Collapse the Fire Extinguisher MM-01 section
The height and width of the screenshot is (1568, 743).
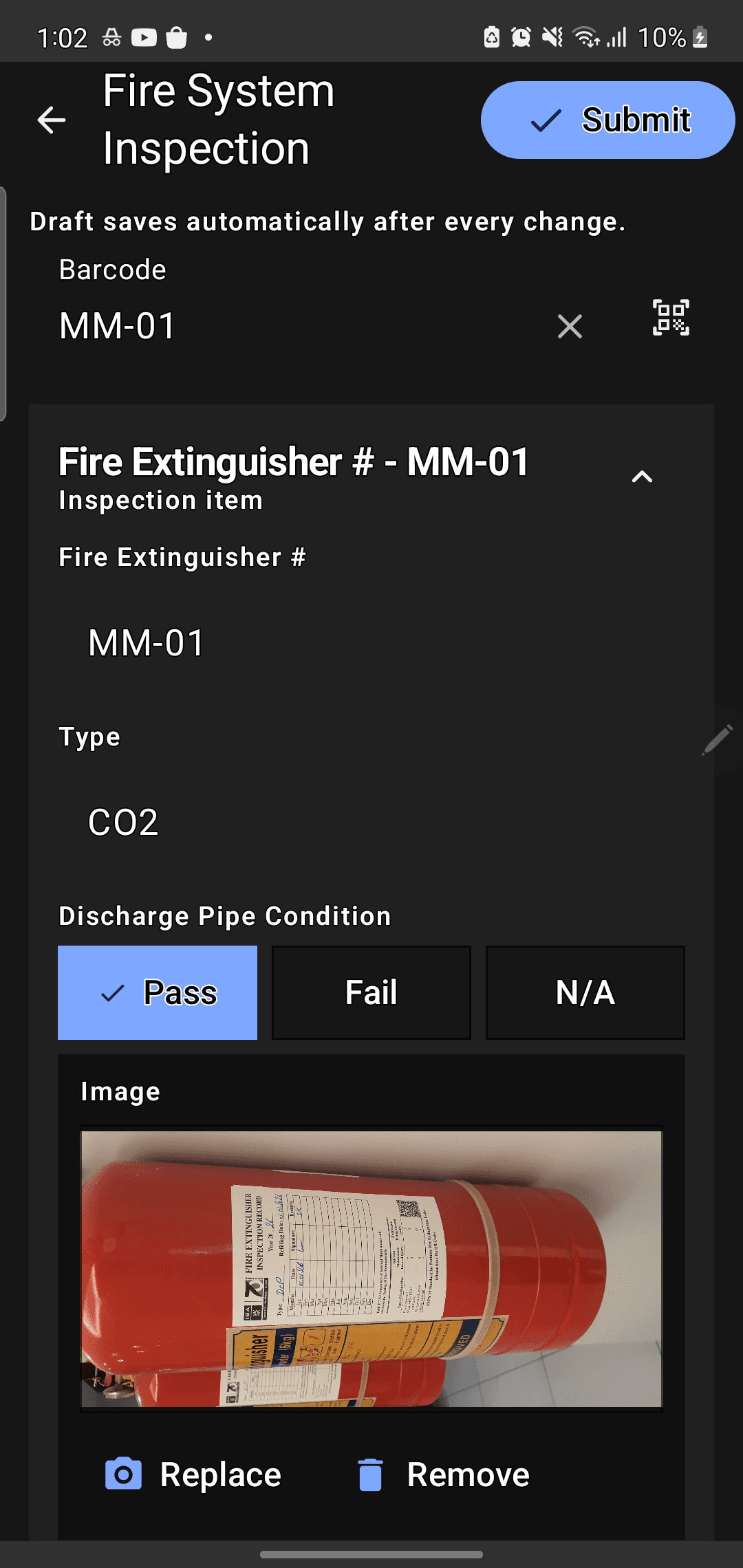(x=641, y=477)
